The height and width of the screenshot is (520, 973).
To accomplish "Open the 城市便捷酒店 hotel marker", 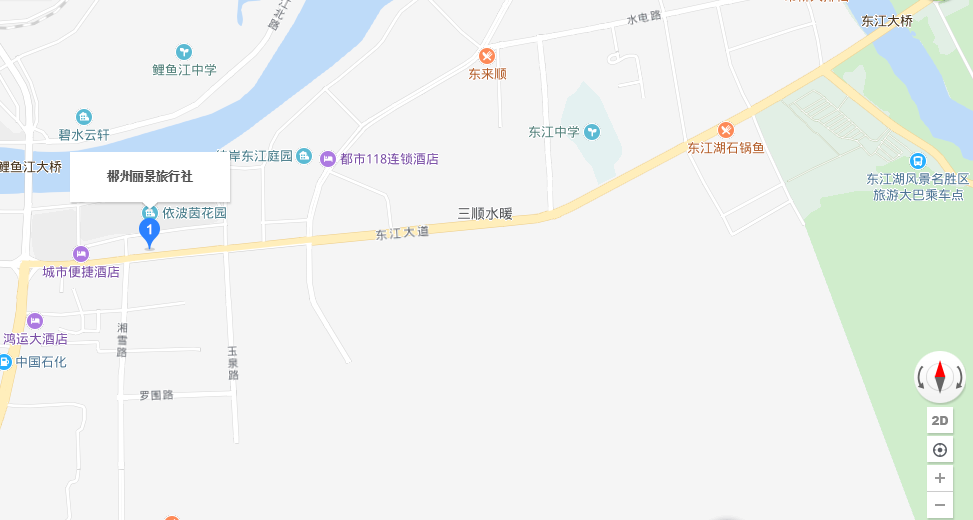I will pyautogui.click(x=81, y=254).
